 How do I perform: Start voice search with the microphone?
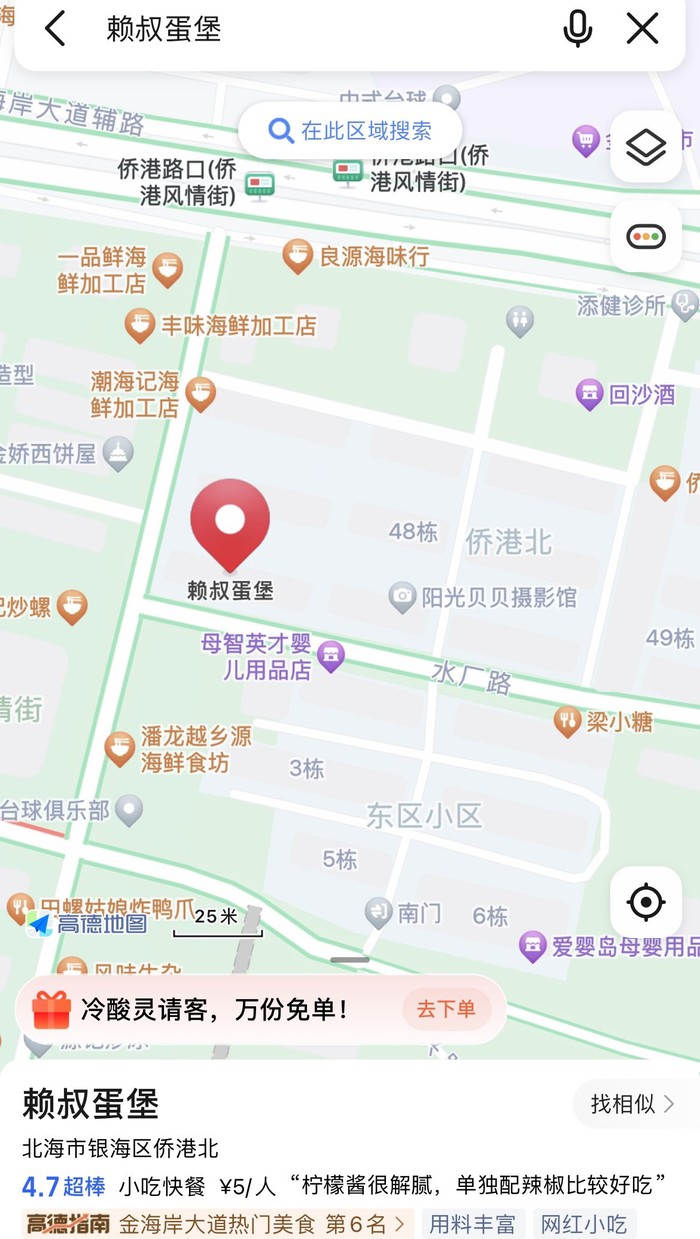[x=578, y=29]
